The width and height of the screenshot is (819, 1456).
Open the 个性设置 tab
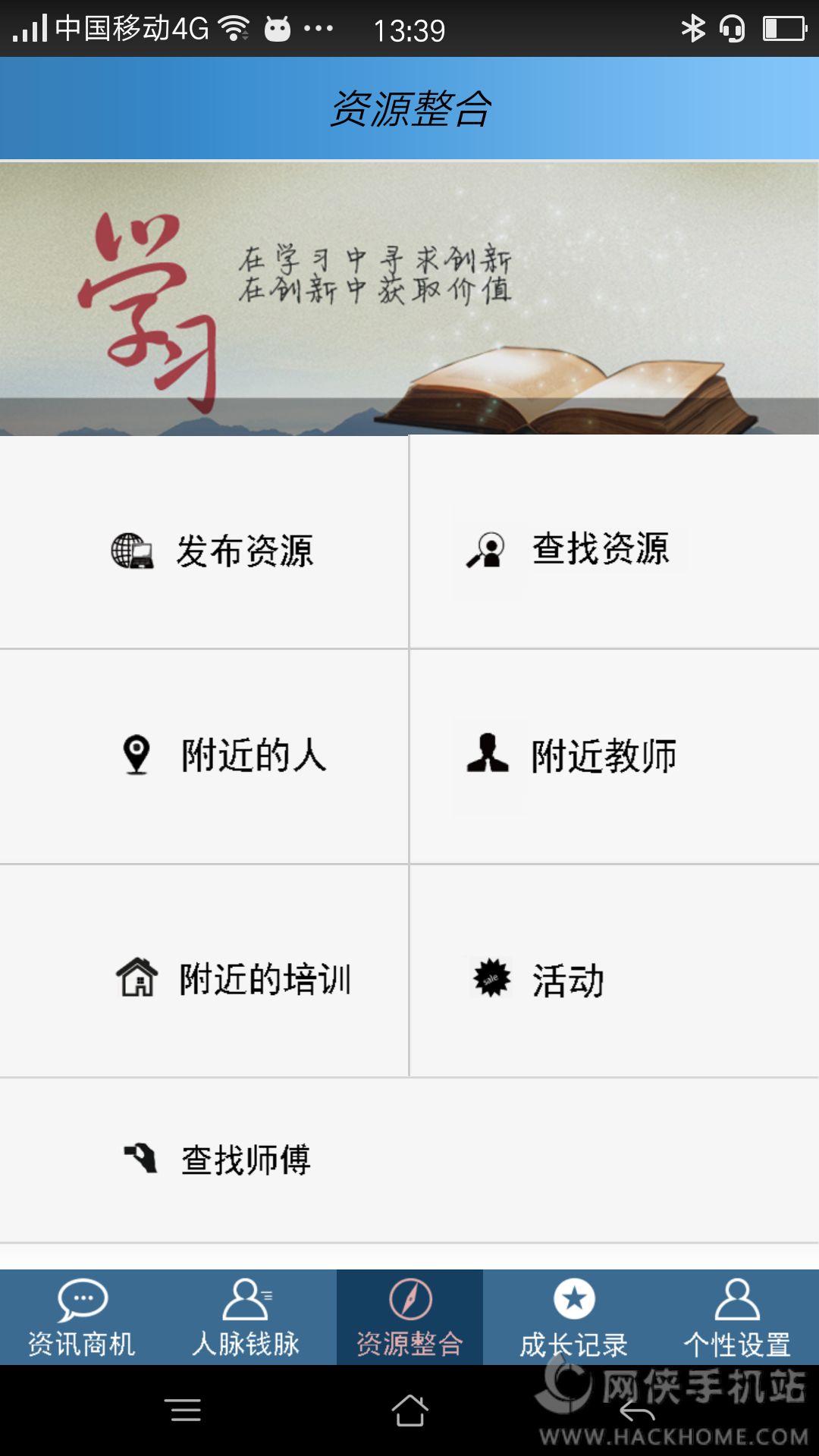(x=737, y=1318)
